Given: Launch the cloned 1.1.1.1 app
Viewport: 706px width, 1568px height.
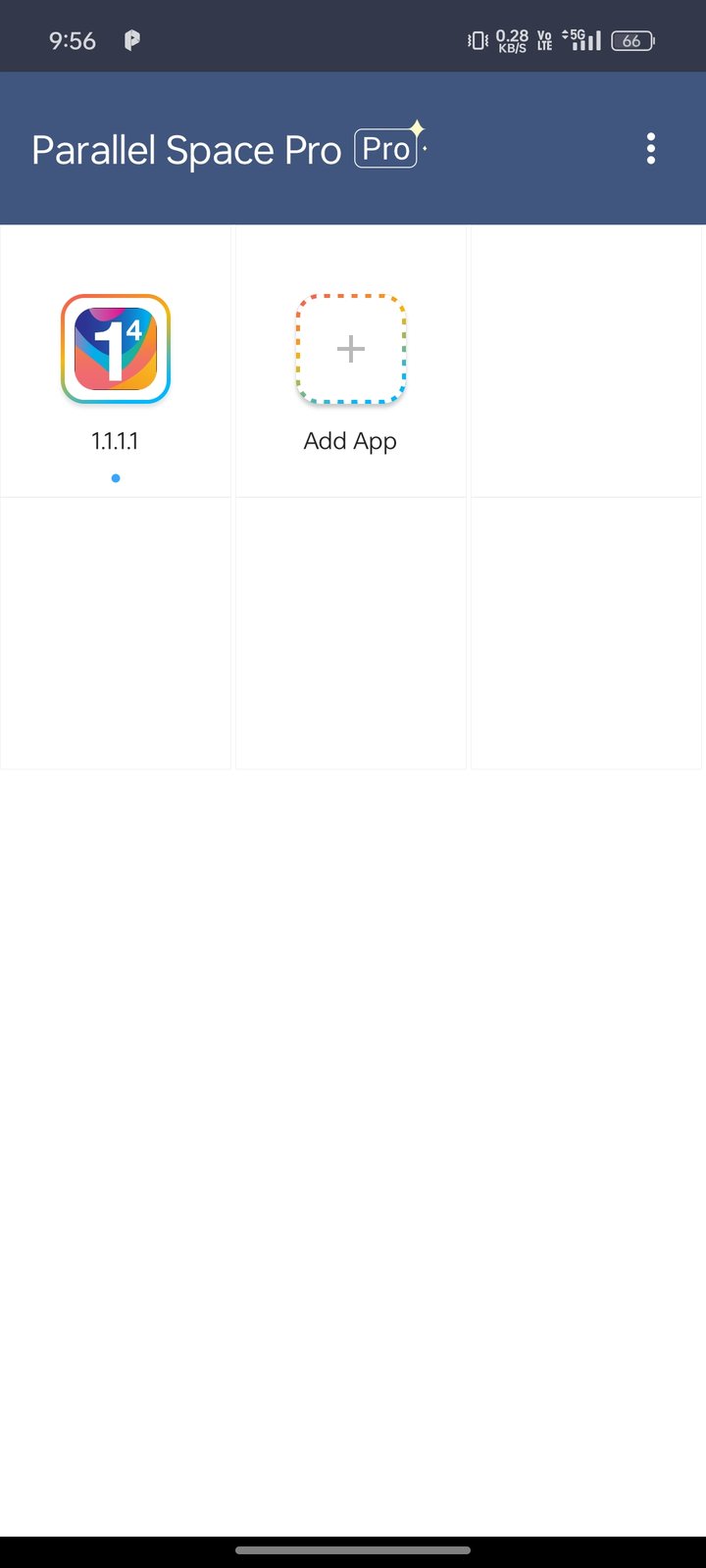Looking at the screenshot, I should point(116,350).
